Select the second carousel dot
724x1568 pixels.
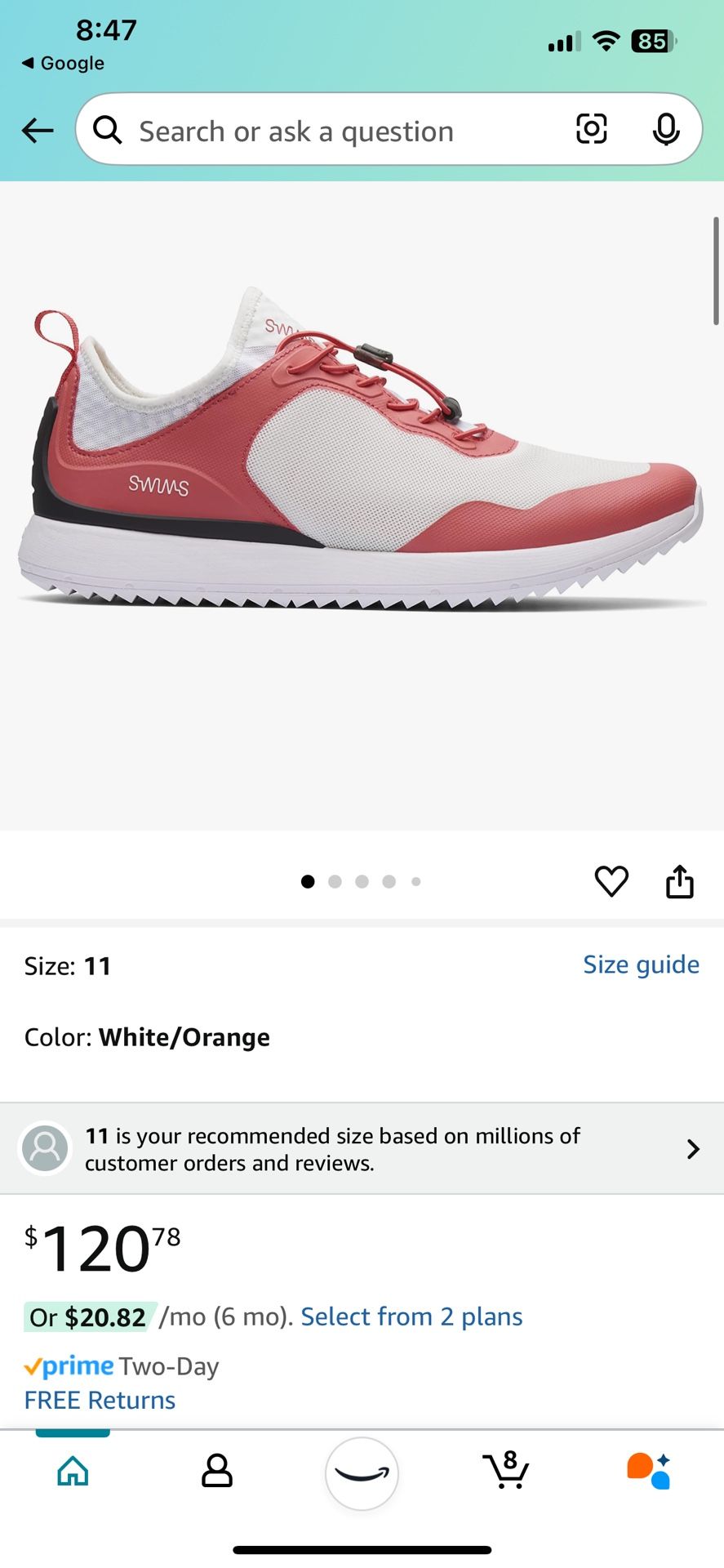pos(335,881)
